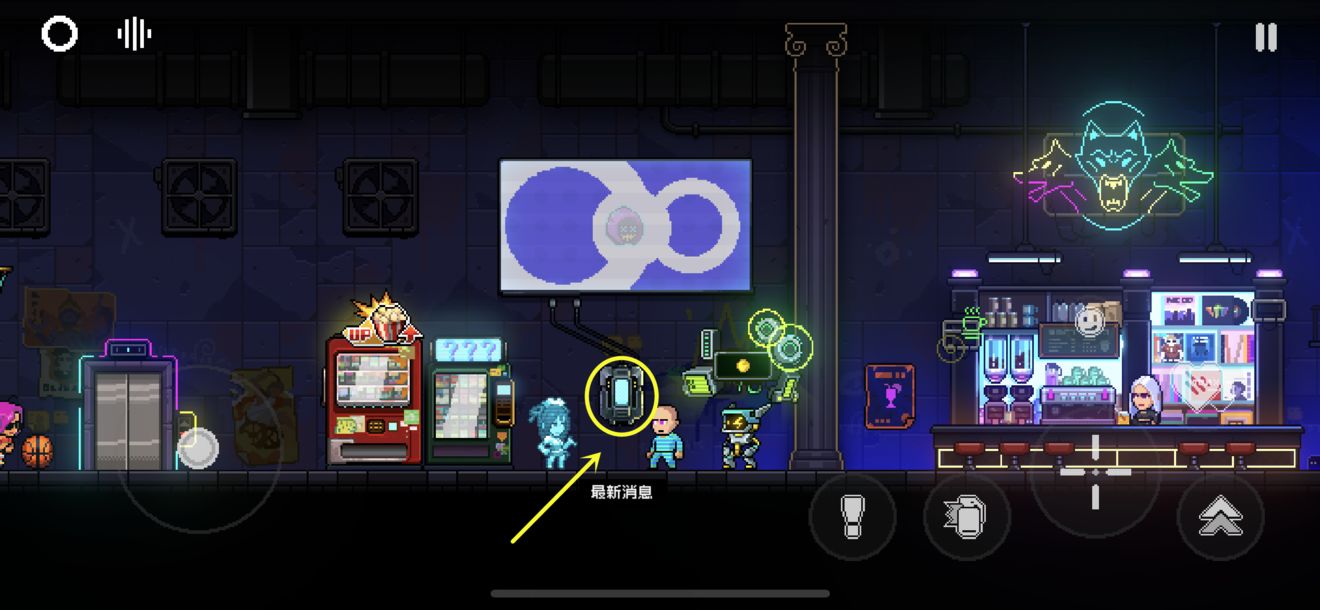Tap the circle record icon
Viewport: 1320px width, 610px height.
(59, 35)
